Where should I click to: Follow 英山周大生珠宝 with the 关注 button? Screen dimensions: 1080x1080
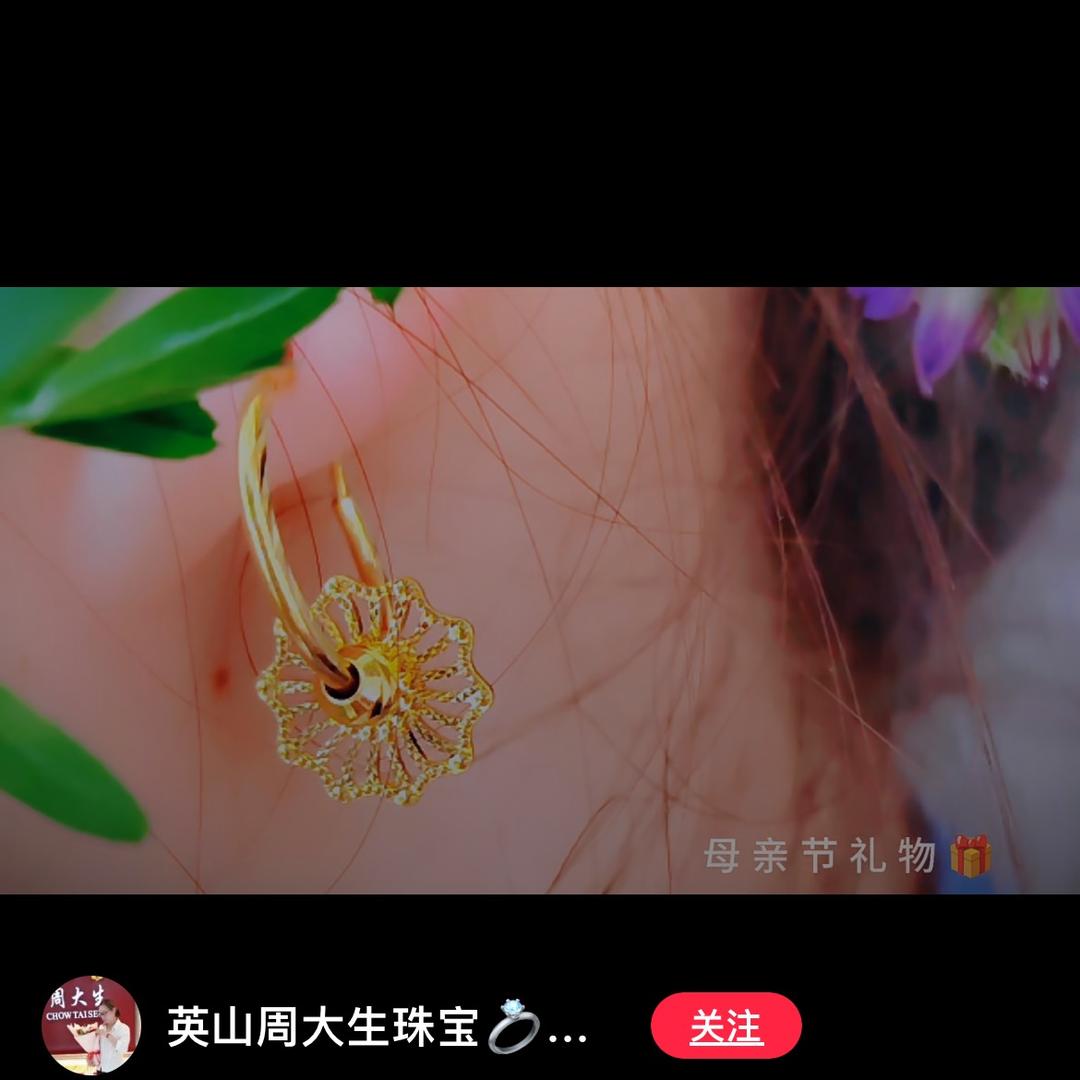tap(725, 1026)
